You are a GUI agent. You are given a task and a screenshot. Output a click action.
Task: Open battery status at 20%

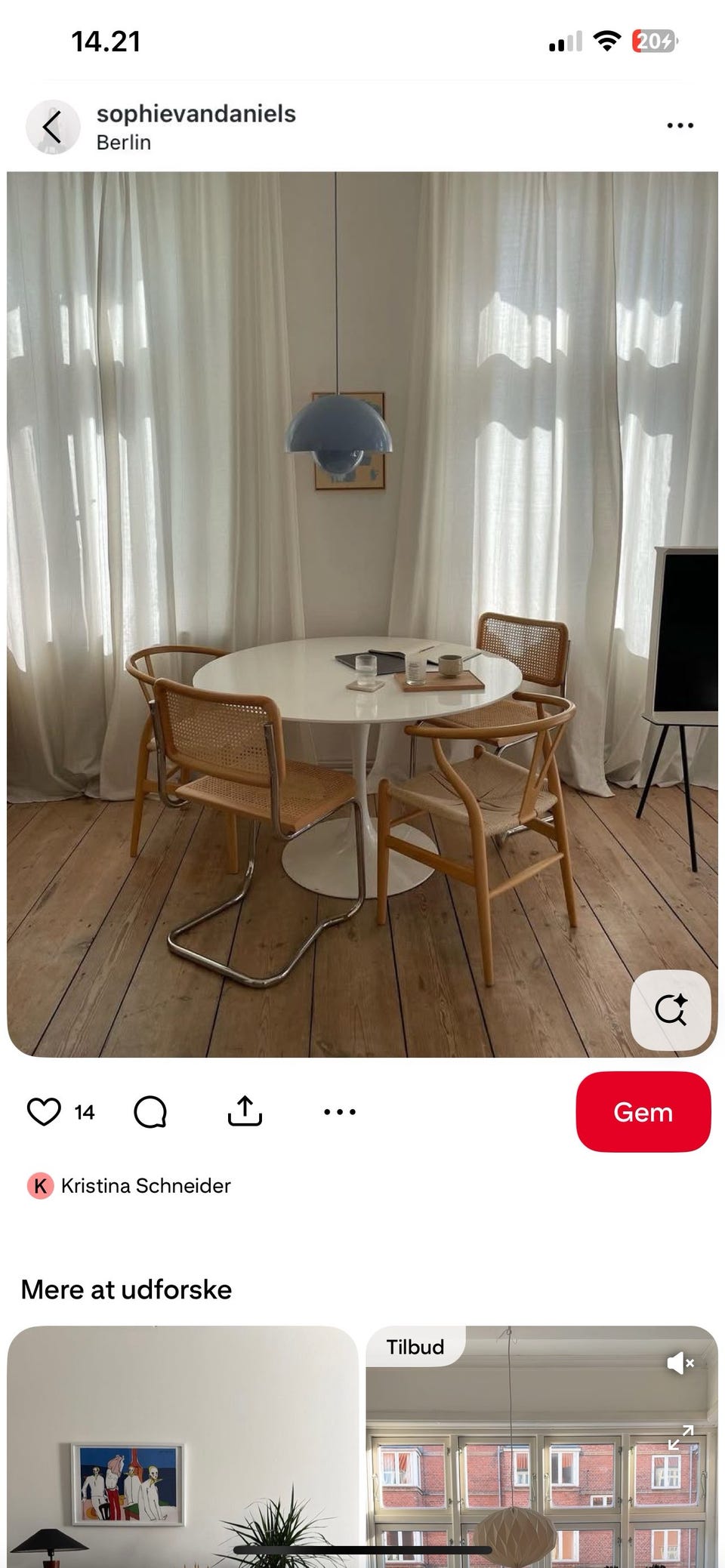pyautogui.click(x=654, y=42)
